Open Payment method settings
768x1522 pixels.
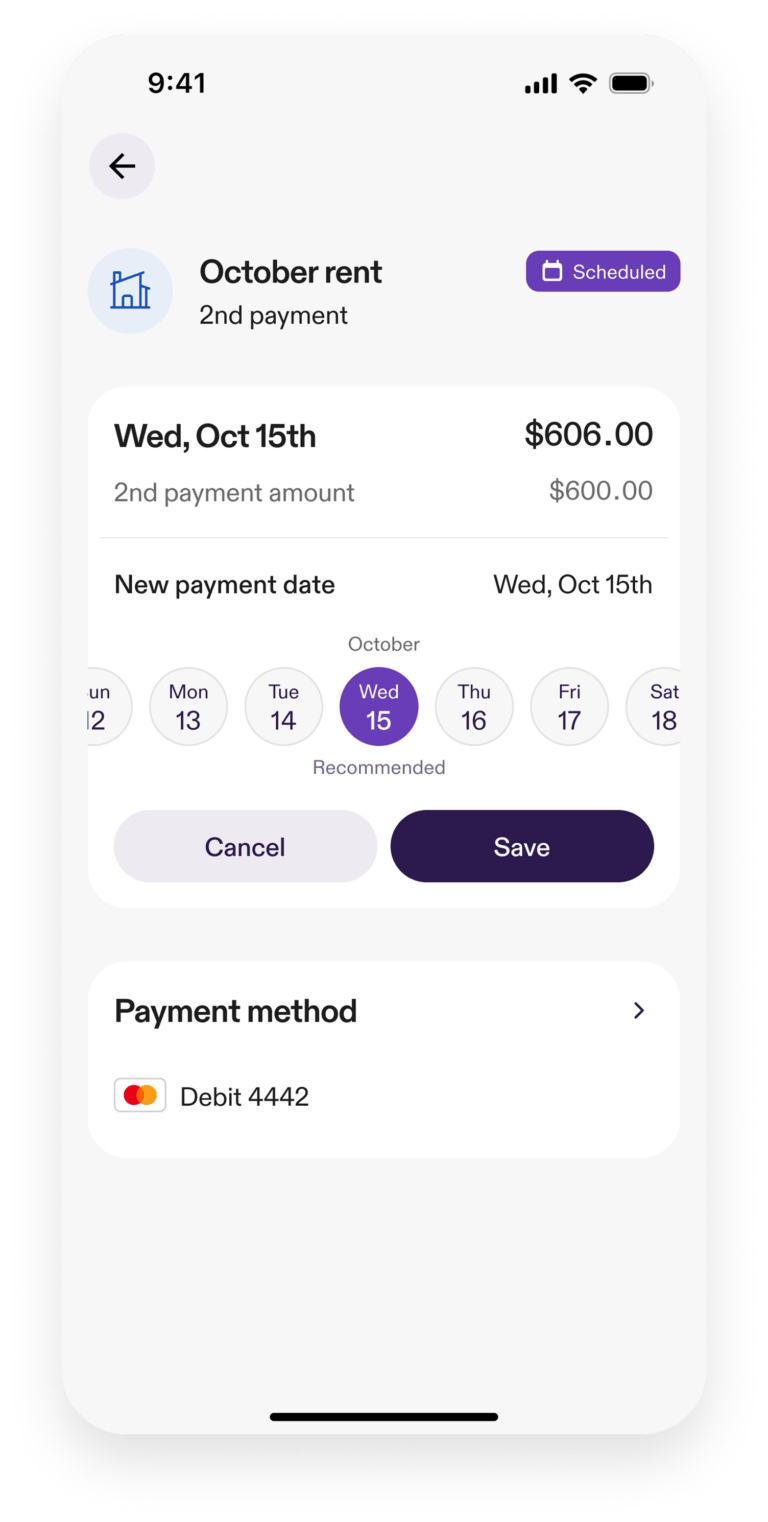[638, 1011]
